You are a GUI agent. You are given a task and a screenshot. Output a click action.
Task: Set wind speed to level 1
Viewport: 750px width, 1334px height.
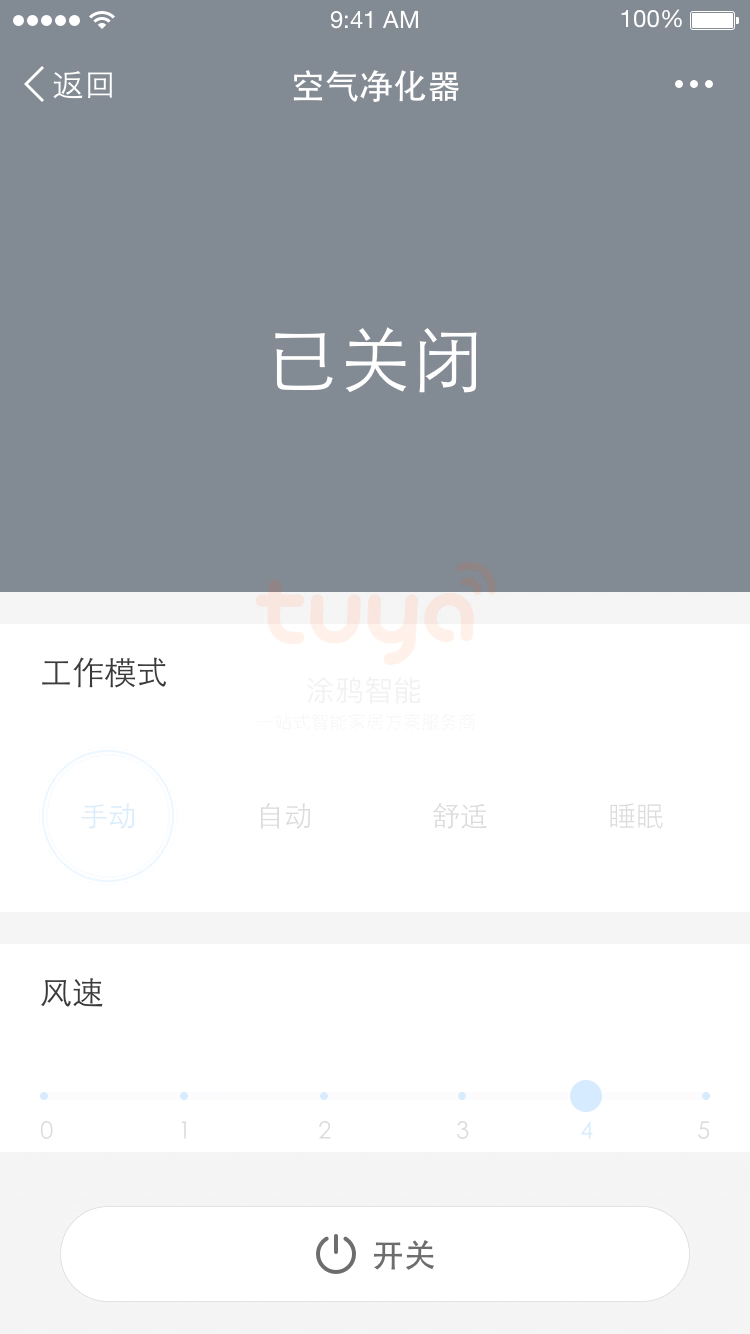click(x=184, y=1096)
